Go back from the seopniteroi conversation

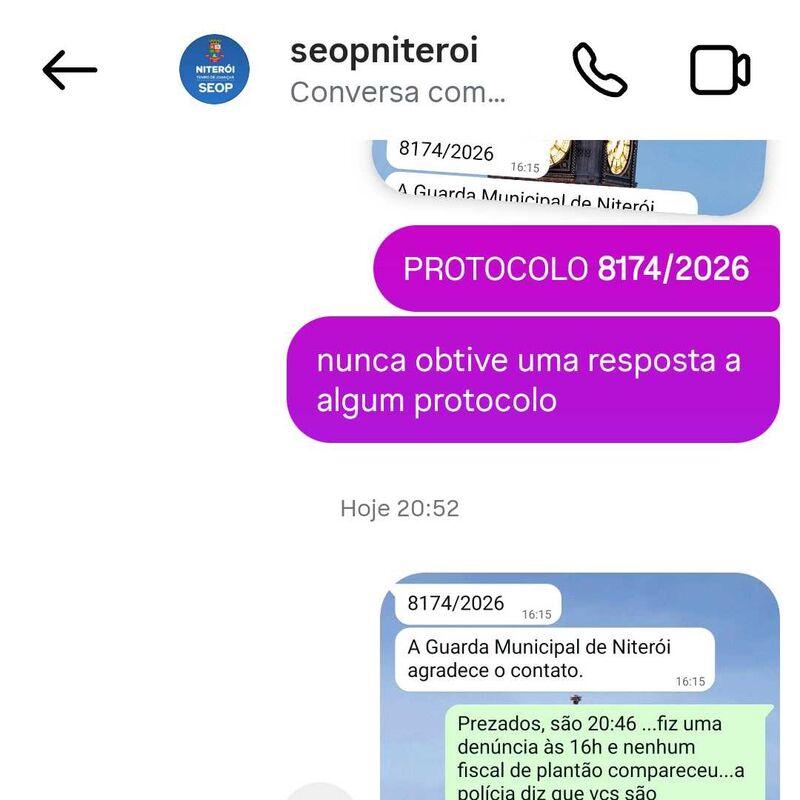[x=69, y=70]
